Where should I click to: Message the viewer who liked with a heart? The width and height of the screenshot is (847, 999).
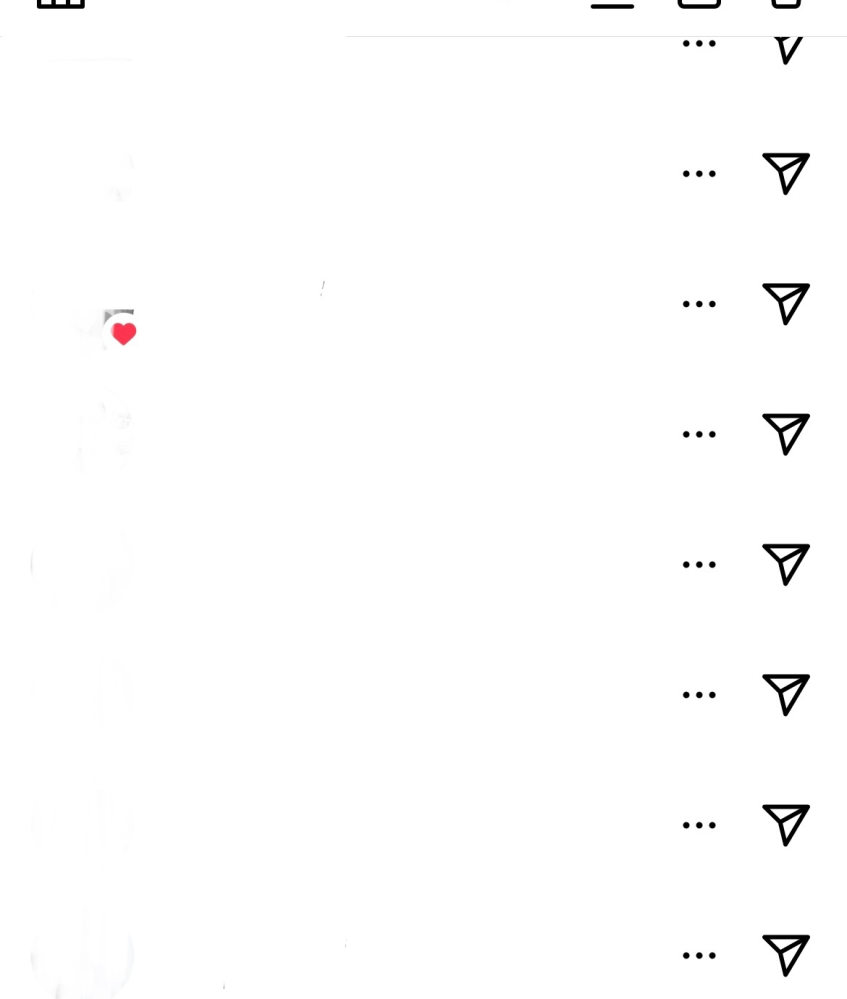coord(785,304)
